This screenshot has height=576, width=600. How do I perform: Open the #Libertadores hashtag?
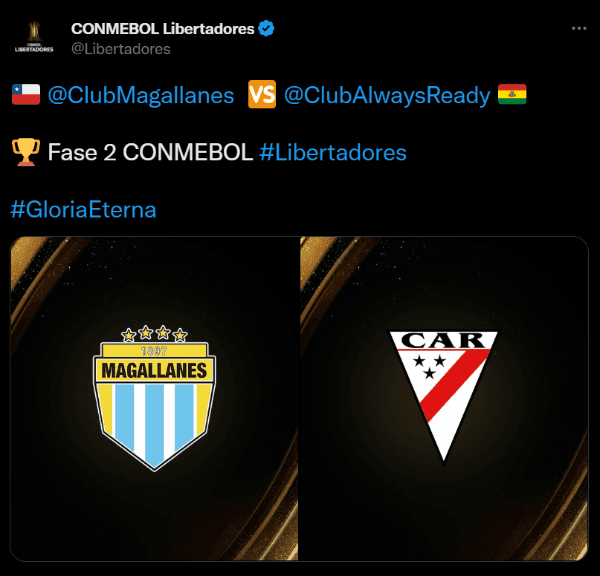coord(332,152)
